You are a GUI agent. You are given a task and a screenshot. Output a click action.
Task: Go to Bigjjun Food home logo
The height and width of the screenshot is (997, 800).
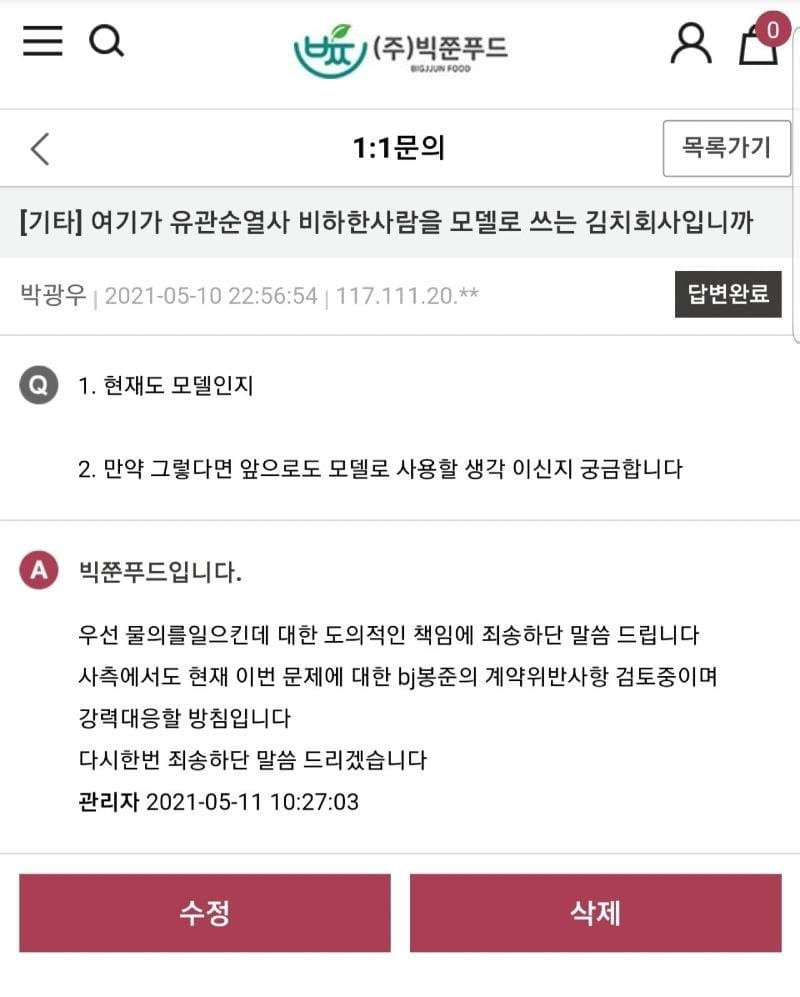point(400,50)
